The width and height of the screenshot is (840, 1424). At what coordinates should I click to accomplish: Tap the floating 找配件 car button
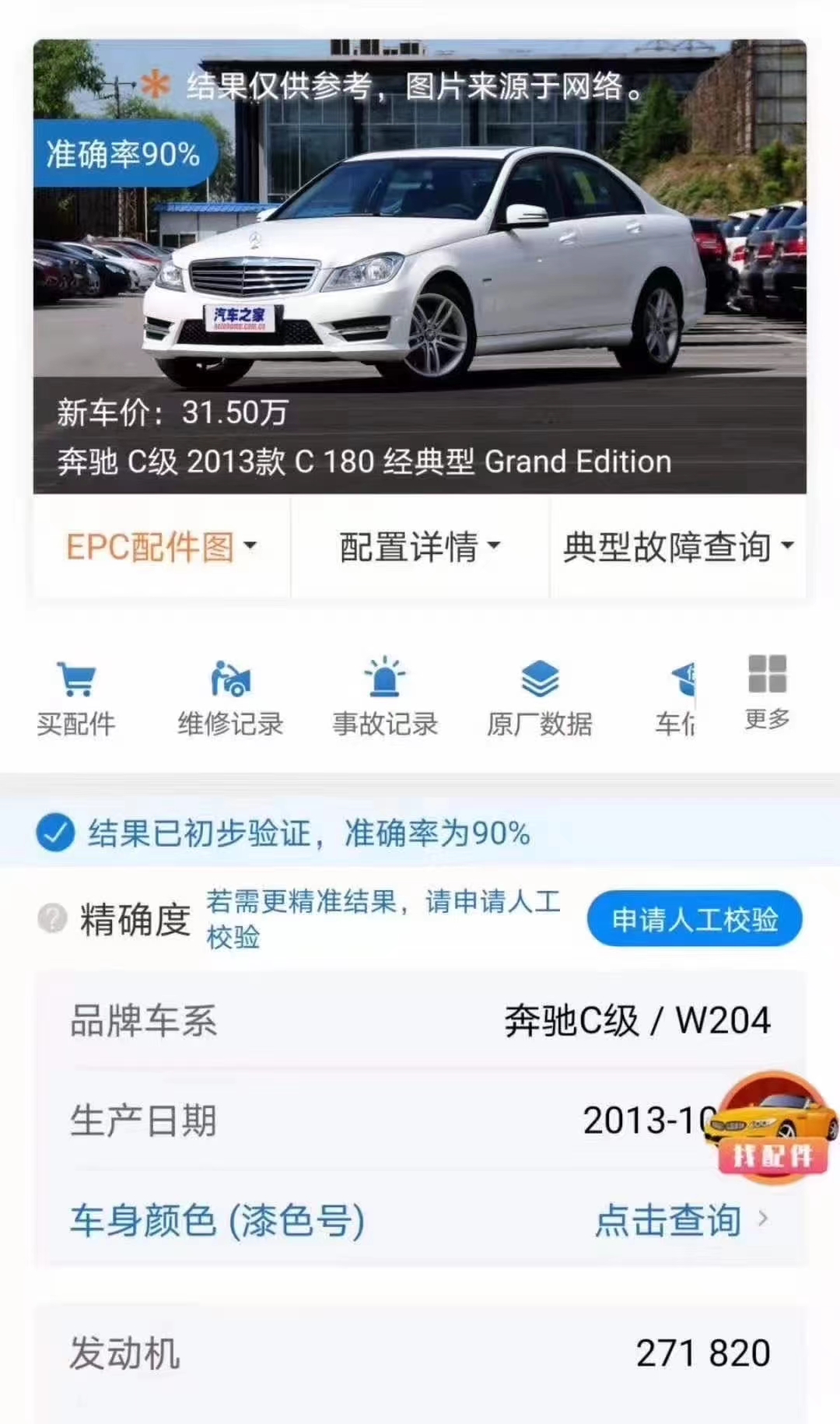click(x=772, y=1128)
